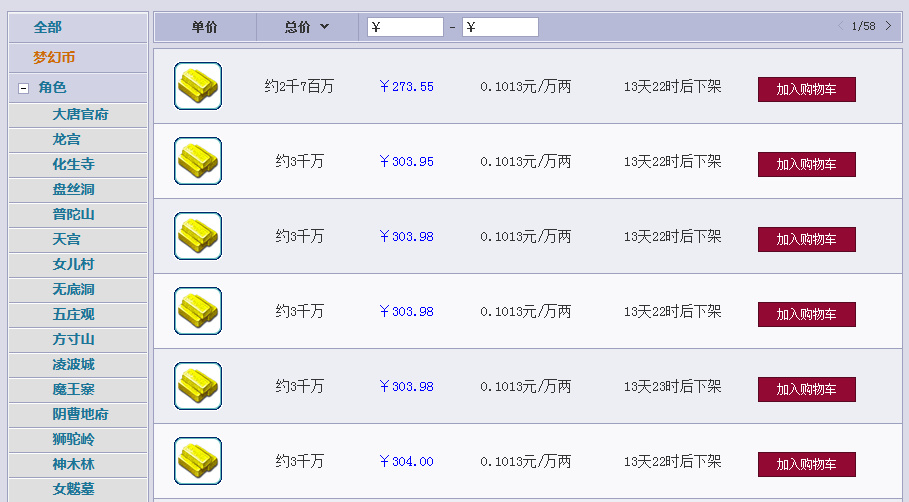909x502 pixels.
Task: Open the gold item priced ¥273.55
Action: tap(198, 86)
